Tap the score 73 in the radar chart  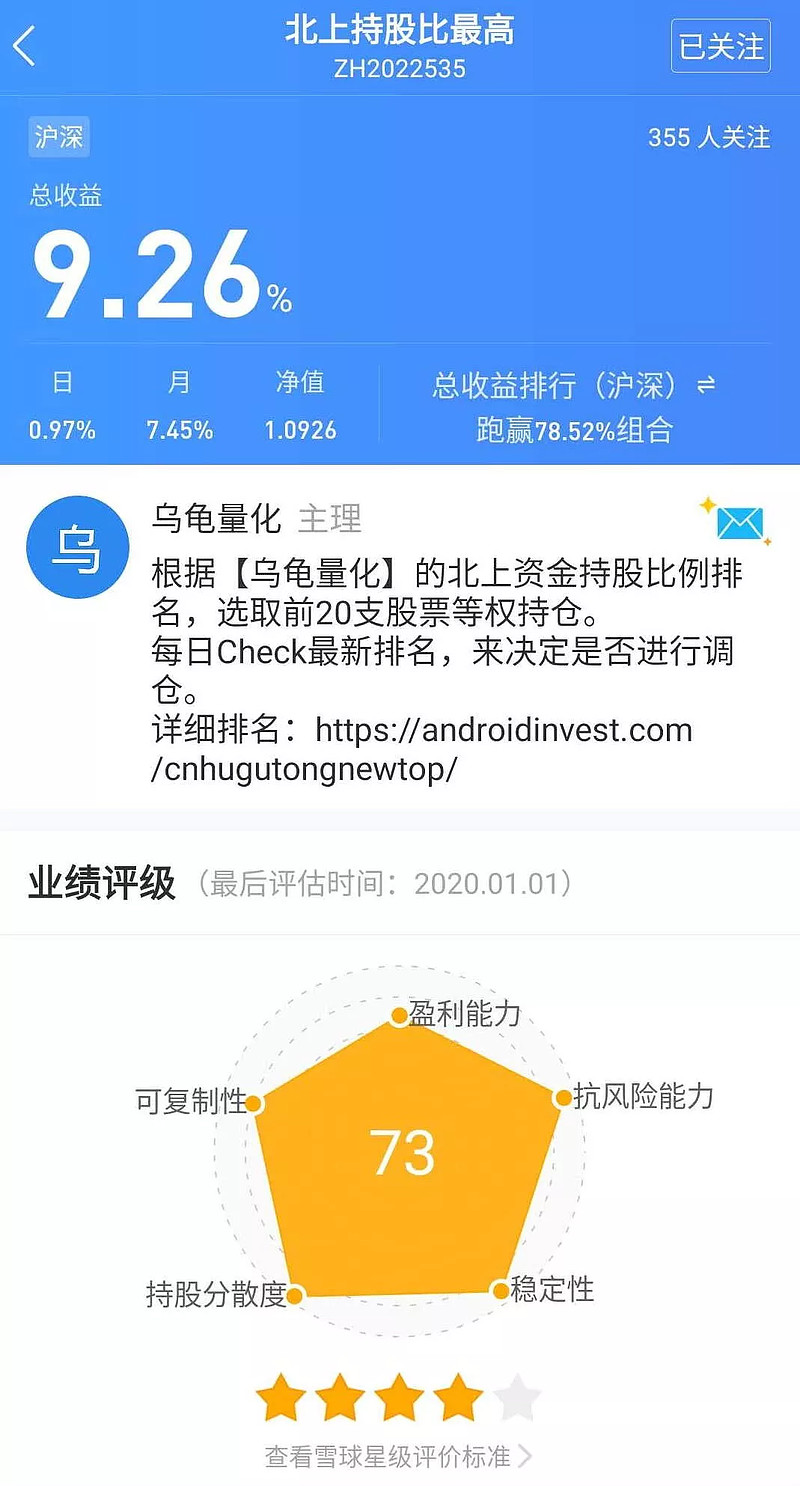coord(400,1150)
